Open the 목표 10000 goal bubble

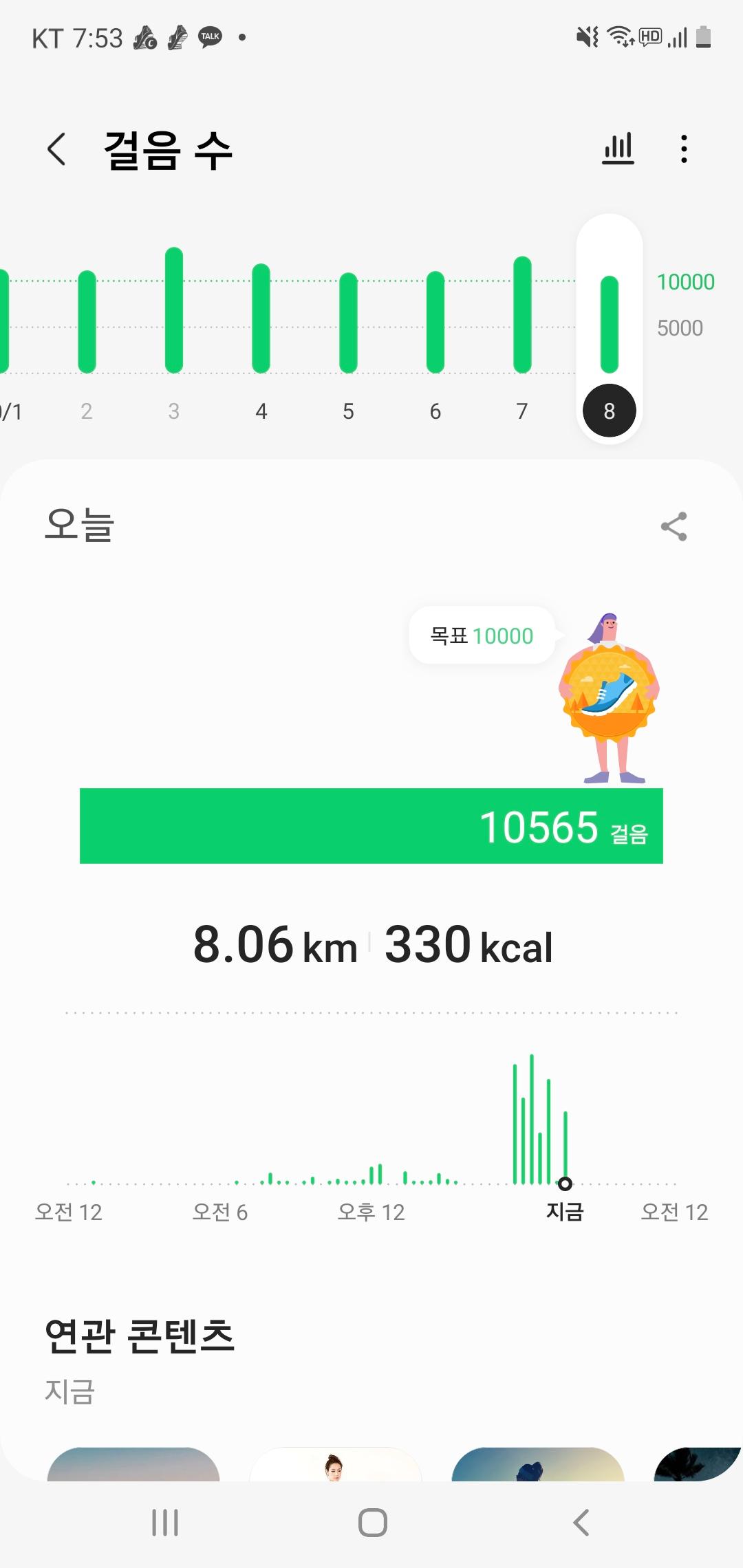[x=482, y=635]
